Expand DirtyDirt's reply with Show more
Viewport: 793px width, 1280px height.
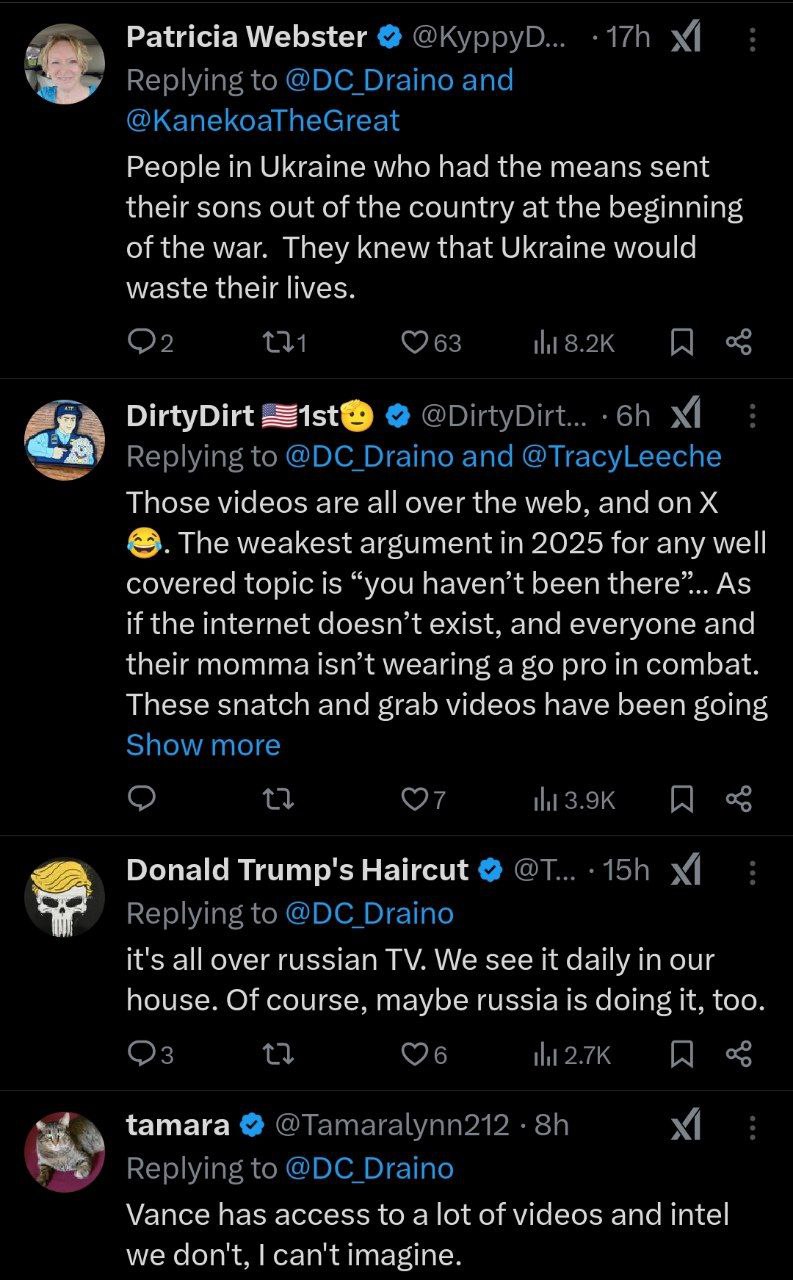(203, 745)
